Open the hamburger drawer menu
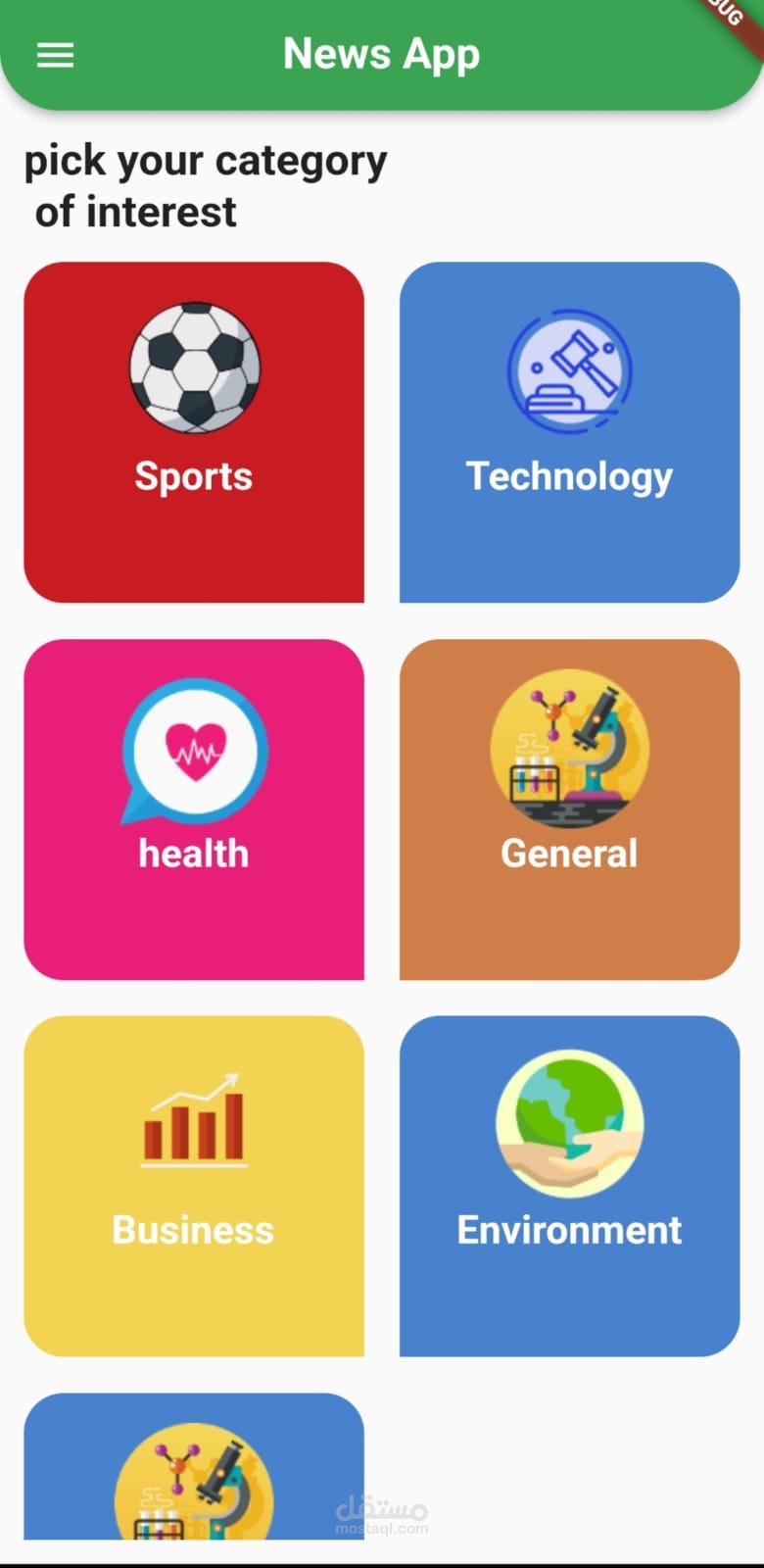This screenshot has height=1568, width=764. pos(55,55)
